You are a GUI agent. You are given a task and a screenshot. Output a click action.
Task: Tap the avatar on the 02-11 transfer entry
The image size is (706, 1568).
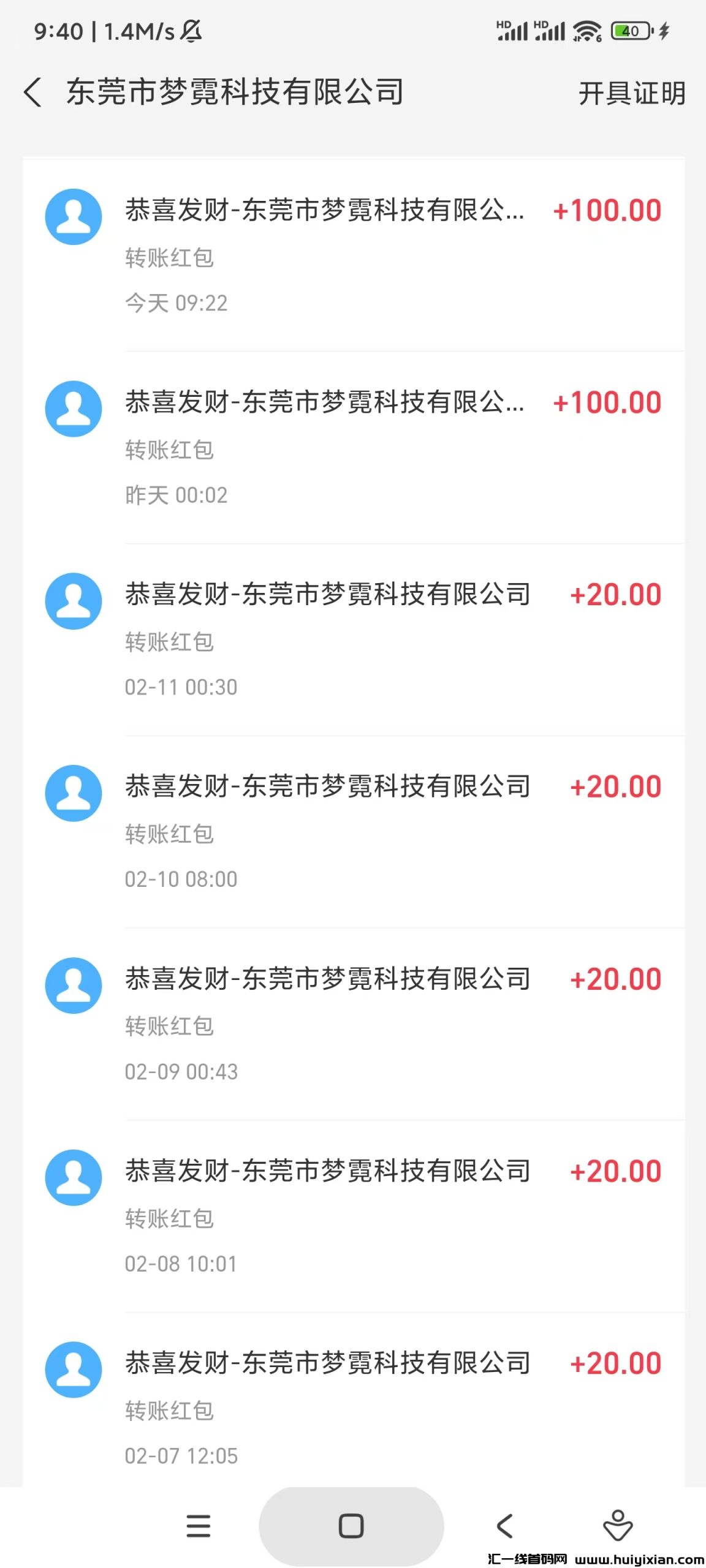point(73,601)
